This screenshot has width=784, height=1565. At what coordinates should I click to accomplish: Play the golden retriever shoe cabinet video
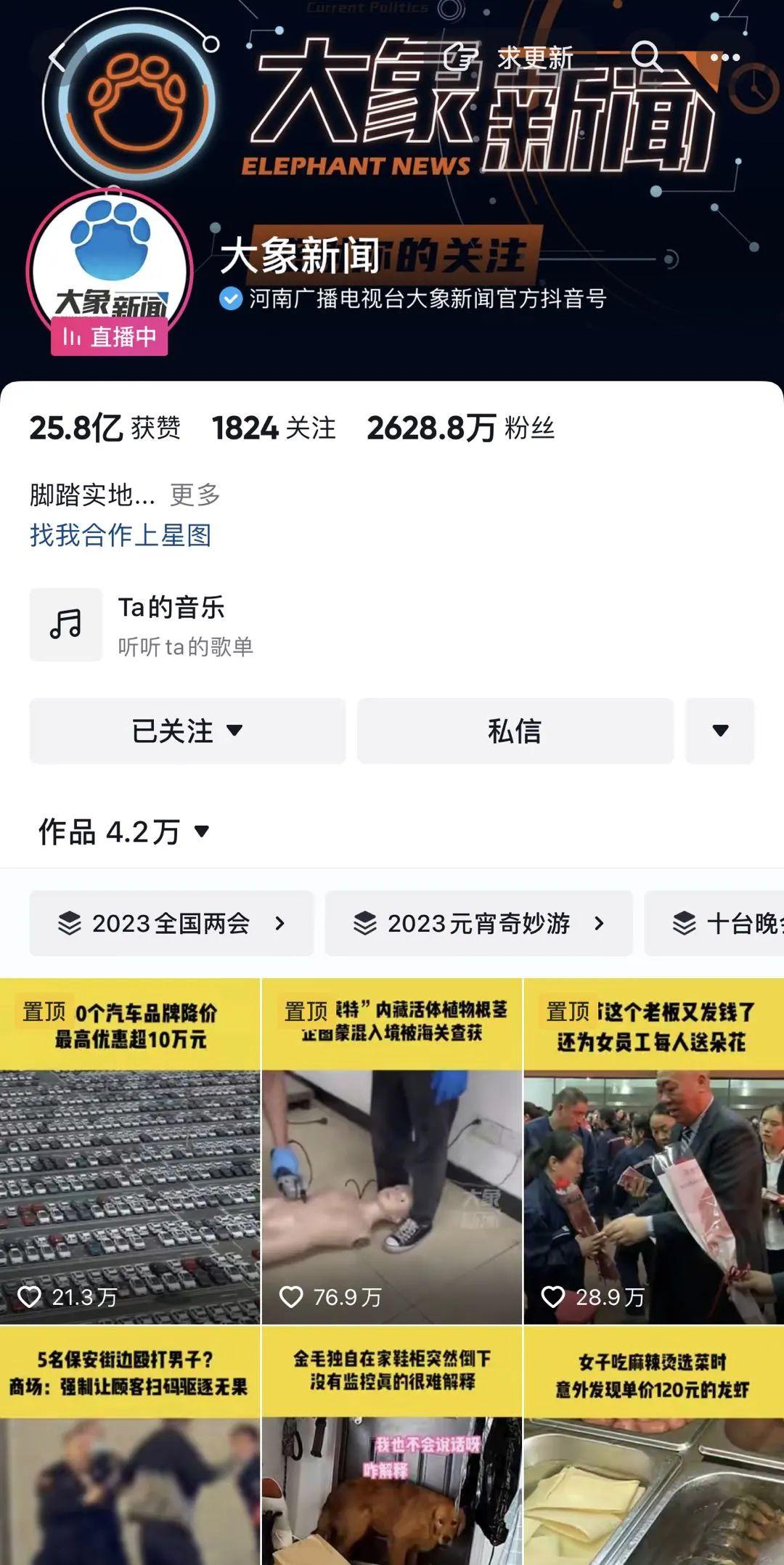pos(392,1445)
